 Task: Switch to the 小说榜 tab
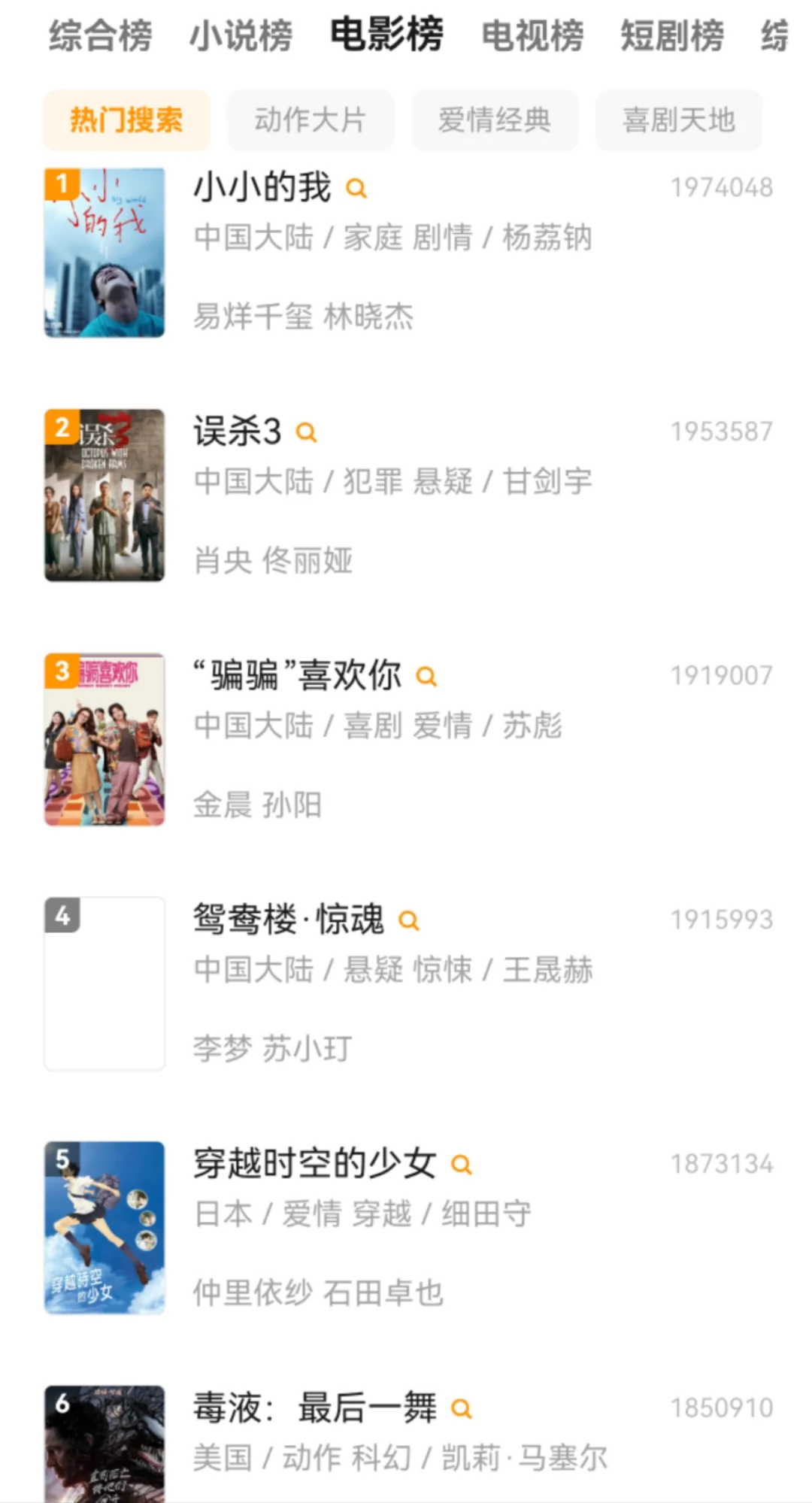click(241, 35)
